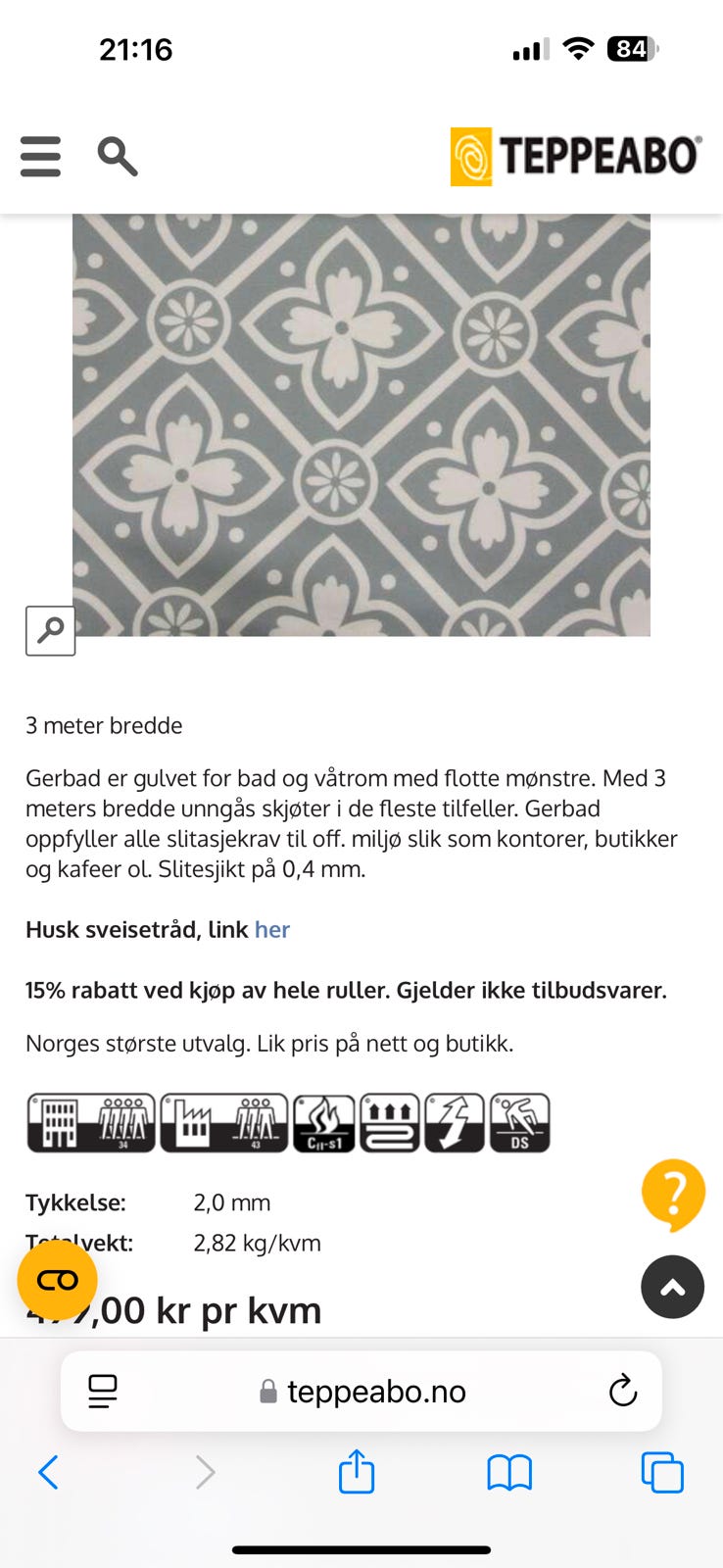Open Safari page settings chevron menu
The width and height of the screenshot is (723, 1568).
[x=104, y=1391]
